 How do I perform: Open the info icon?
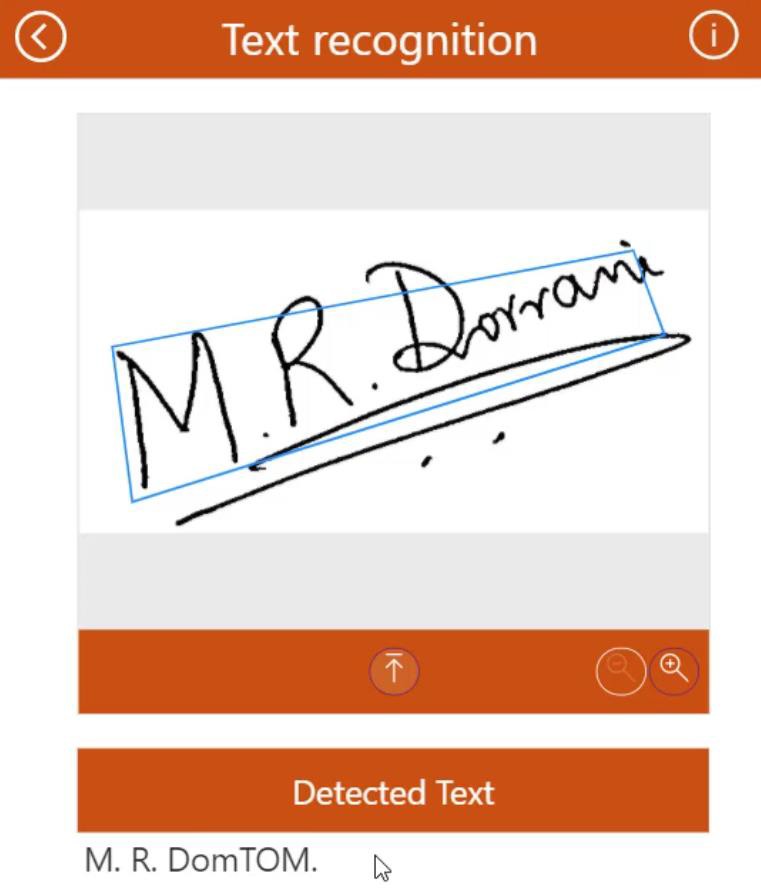click(x=713, y=37)
